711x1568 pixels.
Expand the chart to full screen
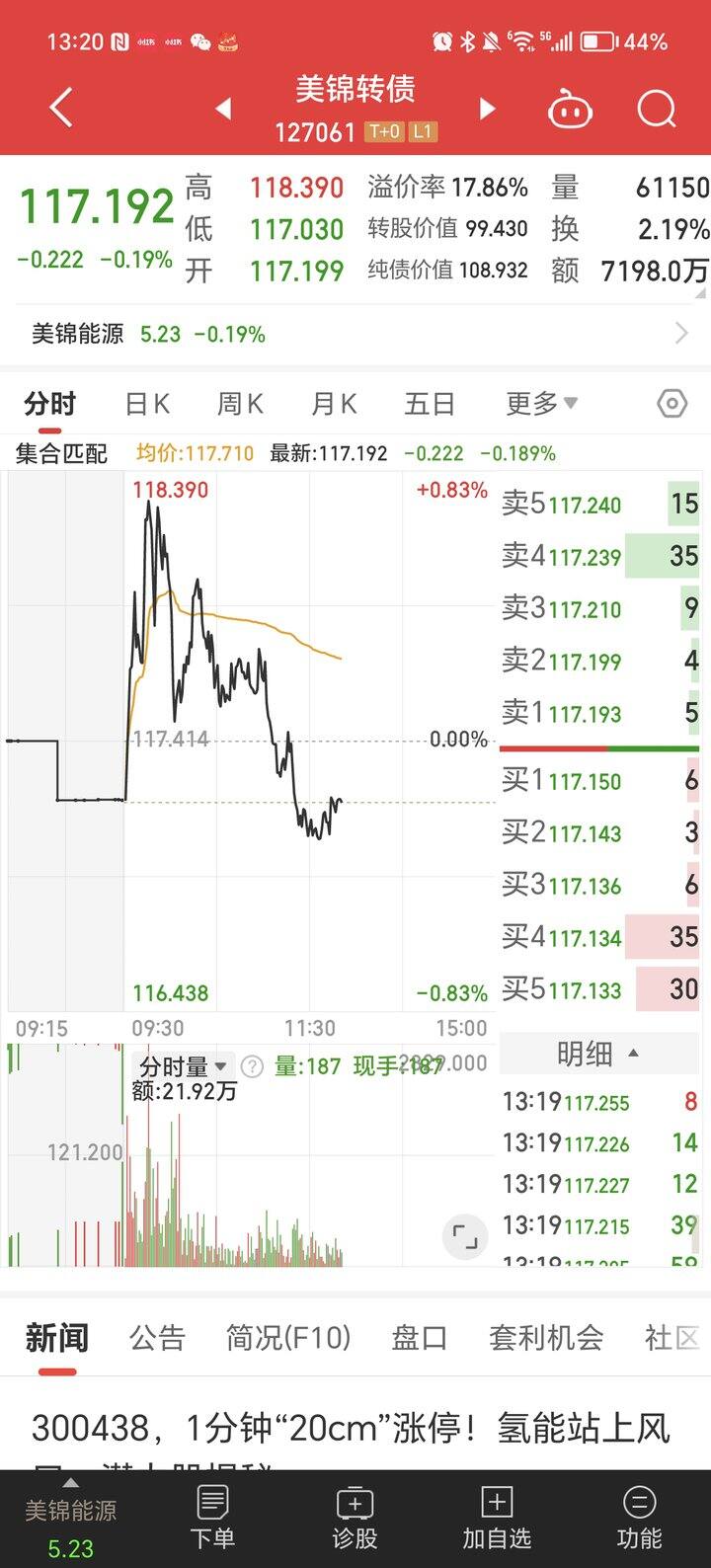[464, 1236]
